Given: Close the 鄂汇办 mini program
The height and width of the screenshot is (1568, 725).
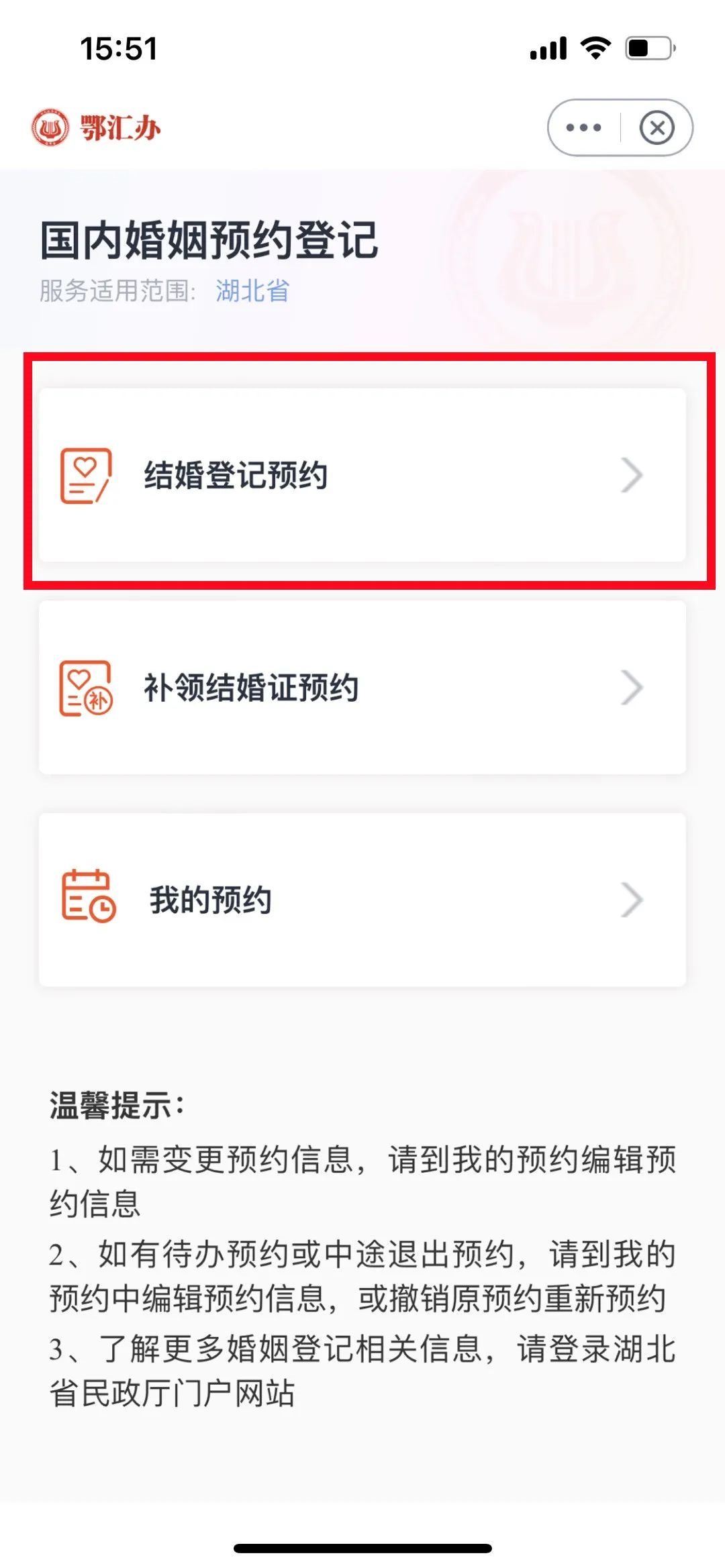Looking at the screenshot, I should point(657,127).
